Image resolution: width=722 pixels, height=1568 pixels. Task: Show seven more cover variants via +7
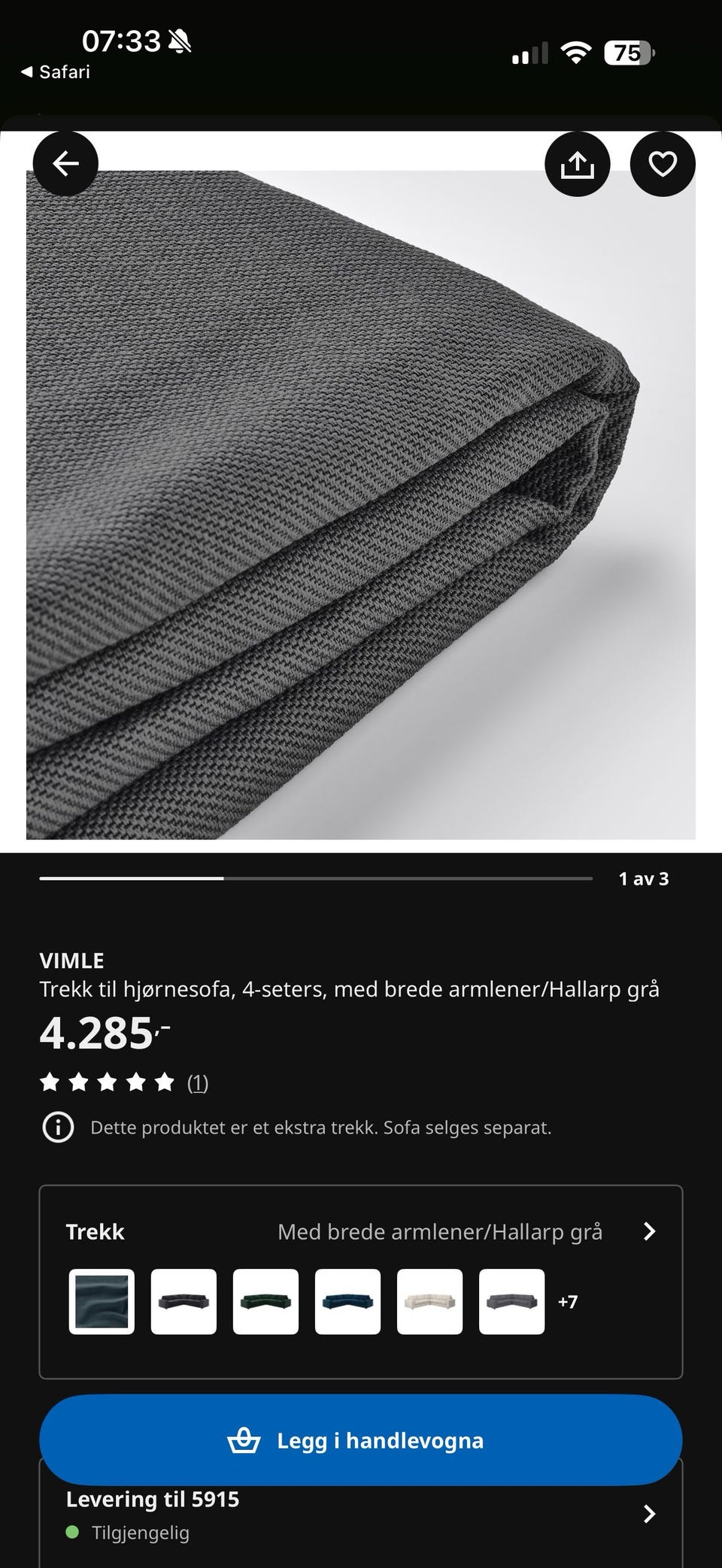coord(568,1302)
